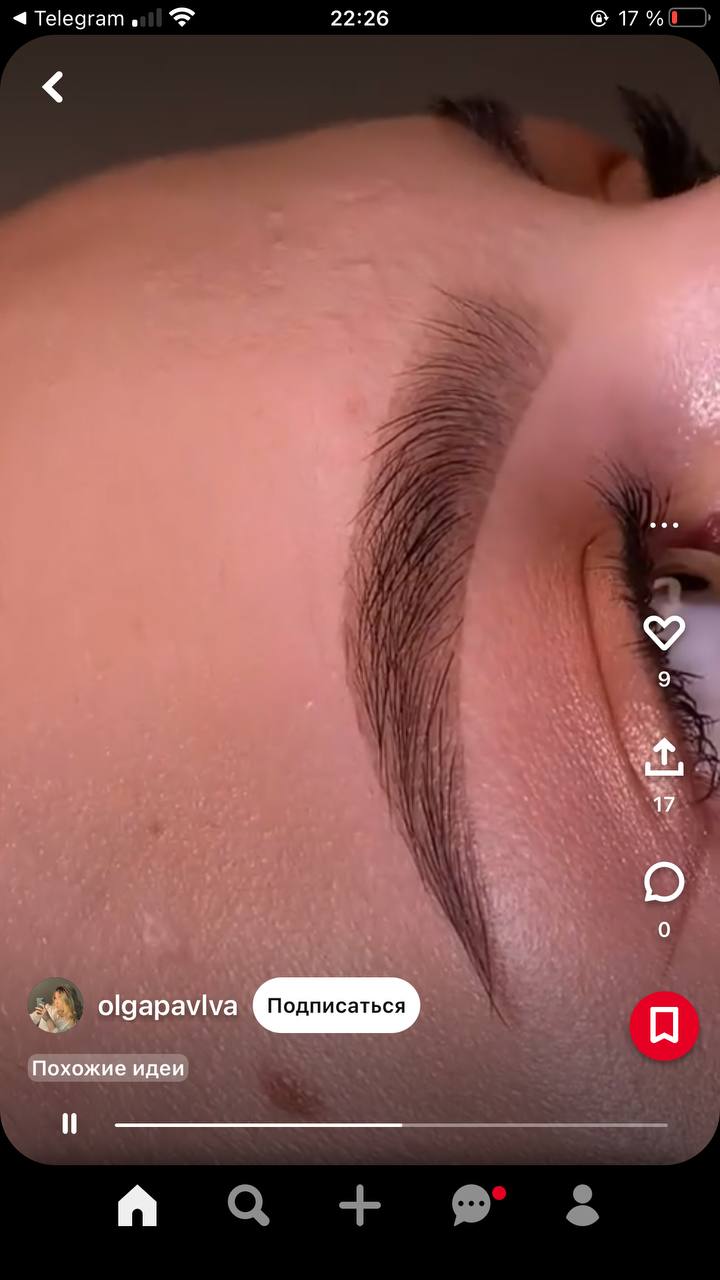Switch to the Search tab
The height and width of the screenshot is (1280, 720).
coord(248,1206)
